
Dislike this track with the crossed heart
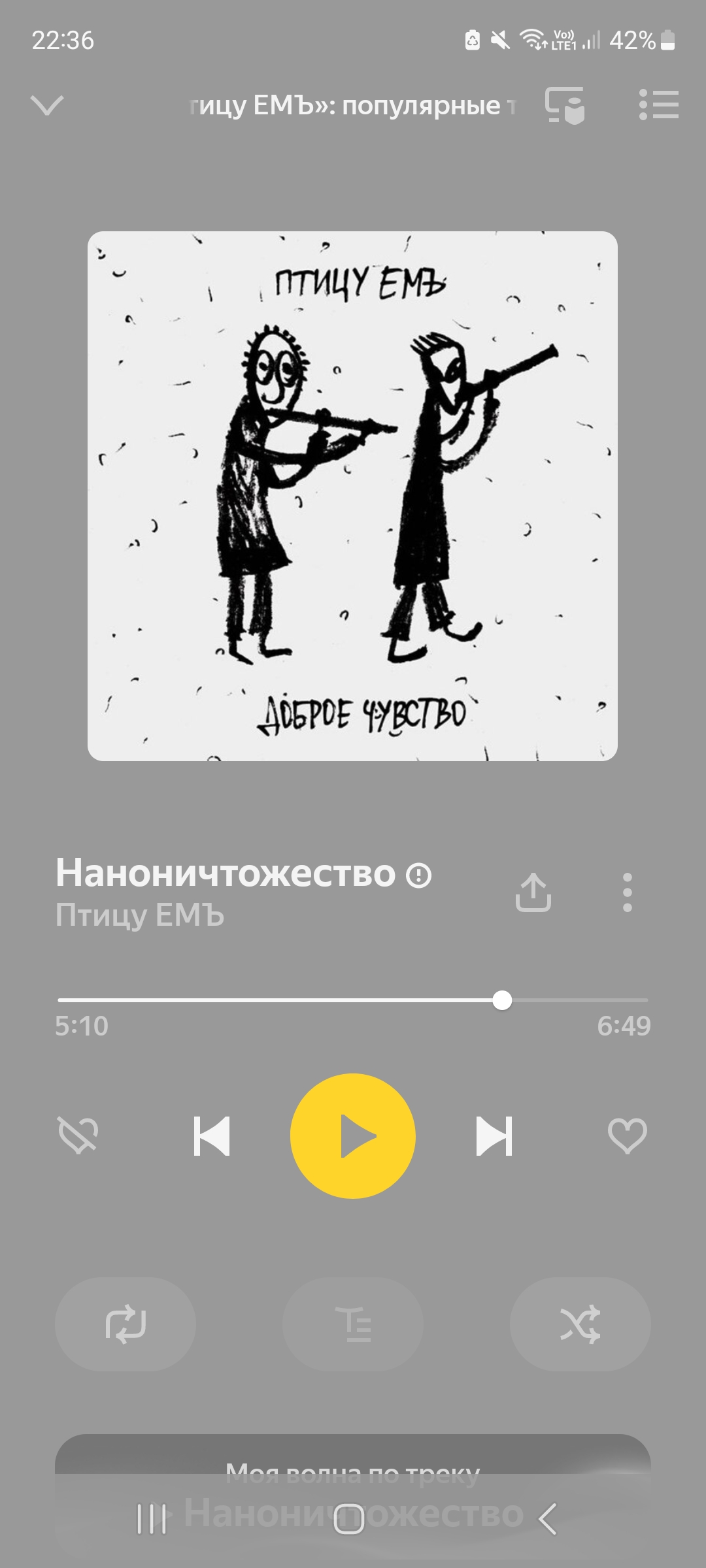click(x=78, y=1135)
